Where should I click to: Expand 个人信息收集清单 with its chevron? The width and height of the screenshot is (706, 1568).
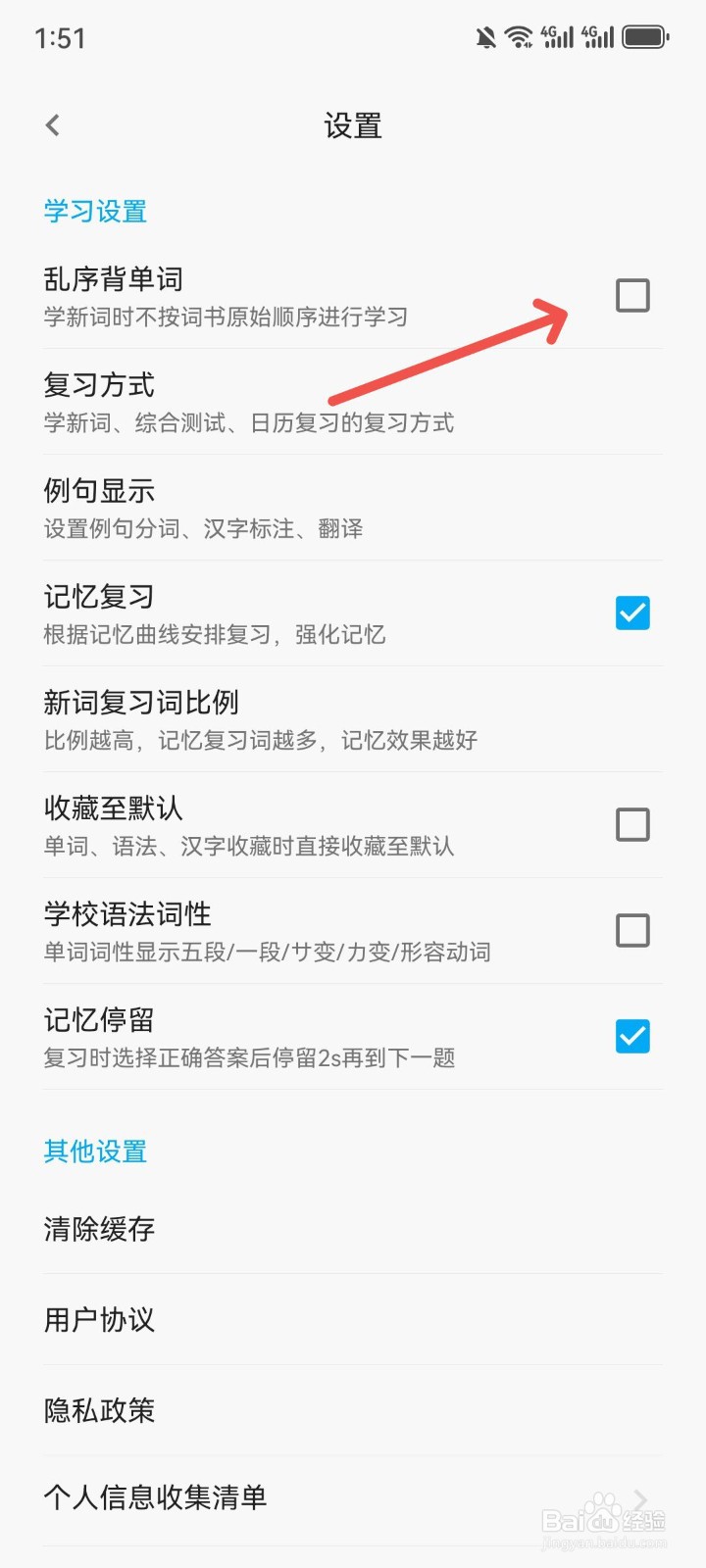[x=642, y=1498]
